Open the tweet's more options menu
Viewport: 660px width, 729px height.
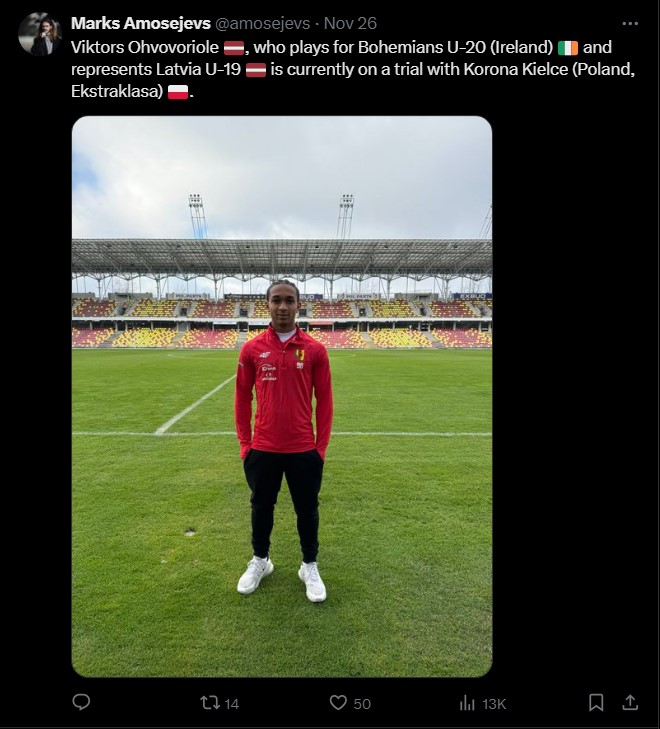pos(629,23)
